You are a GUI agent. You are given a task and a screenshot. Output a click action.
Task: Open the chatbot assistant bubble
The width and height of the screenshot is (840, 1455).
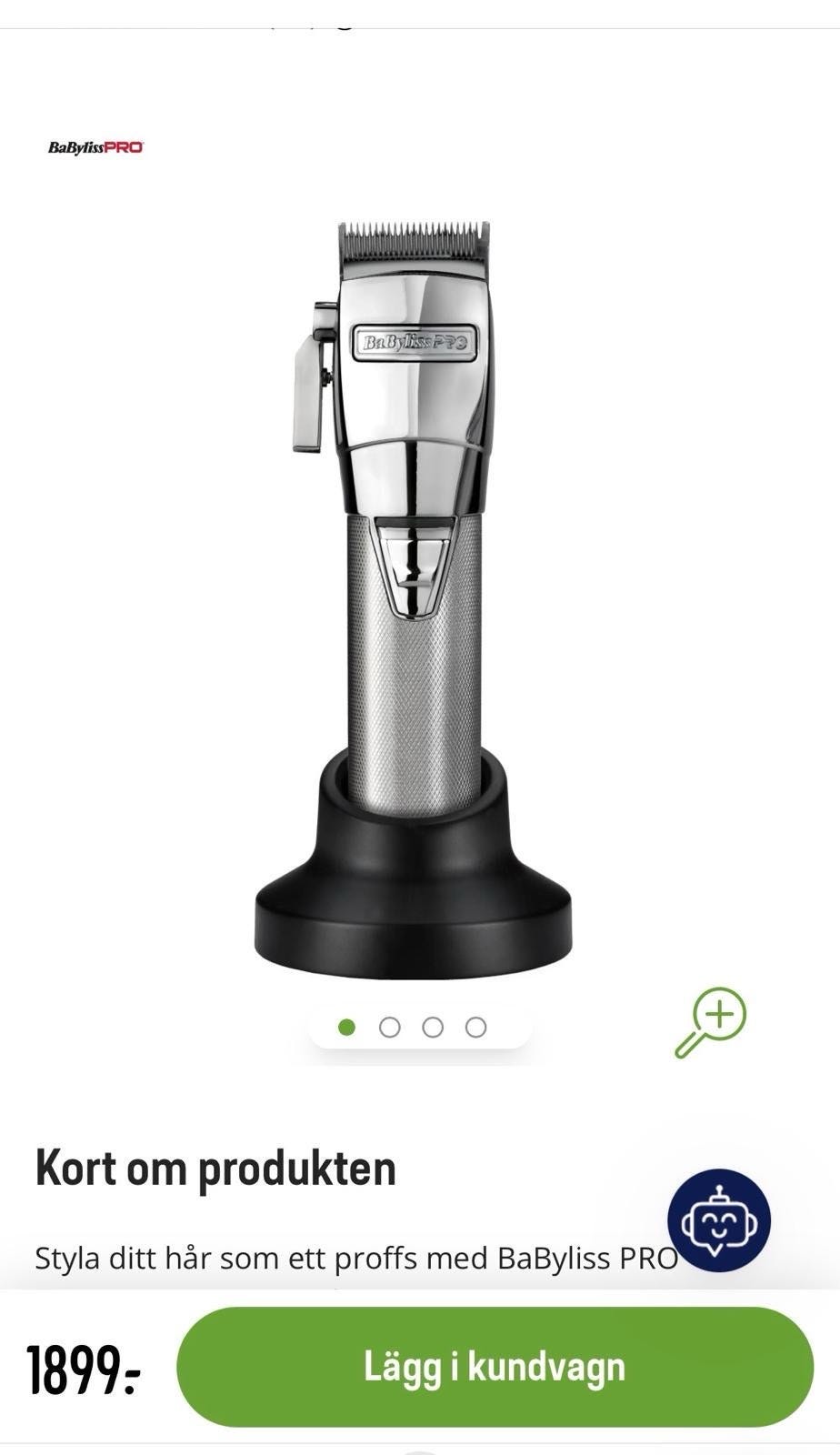tap(718, 1220)
